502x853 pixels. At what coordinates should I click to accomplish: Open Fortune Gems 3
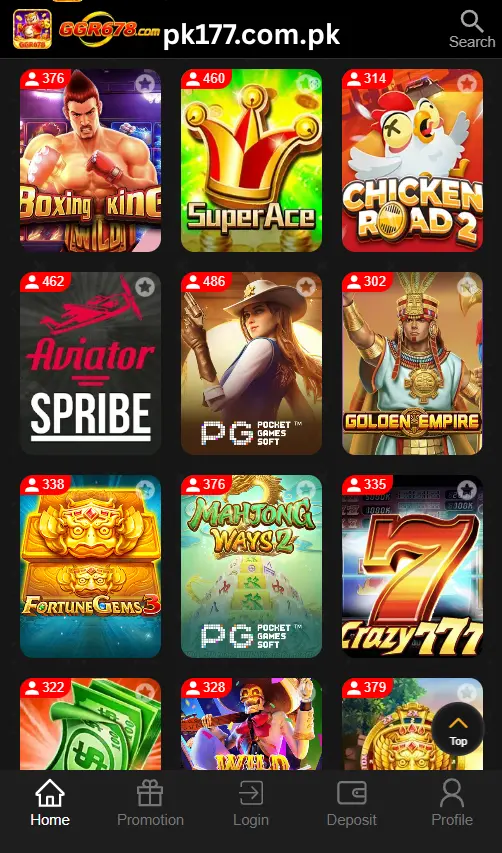pos(90,566)
